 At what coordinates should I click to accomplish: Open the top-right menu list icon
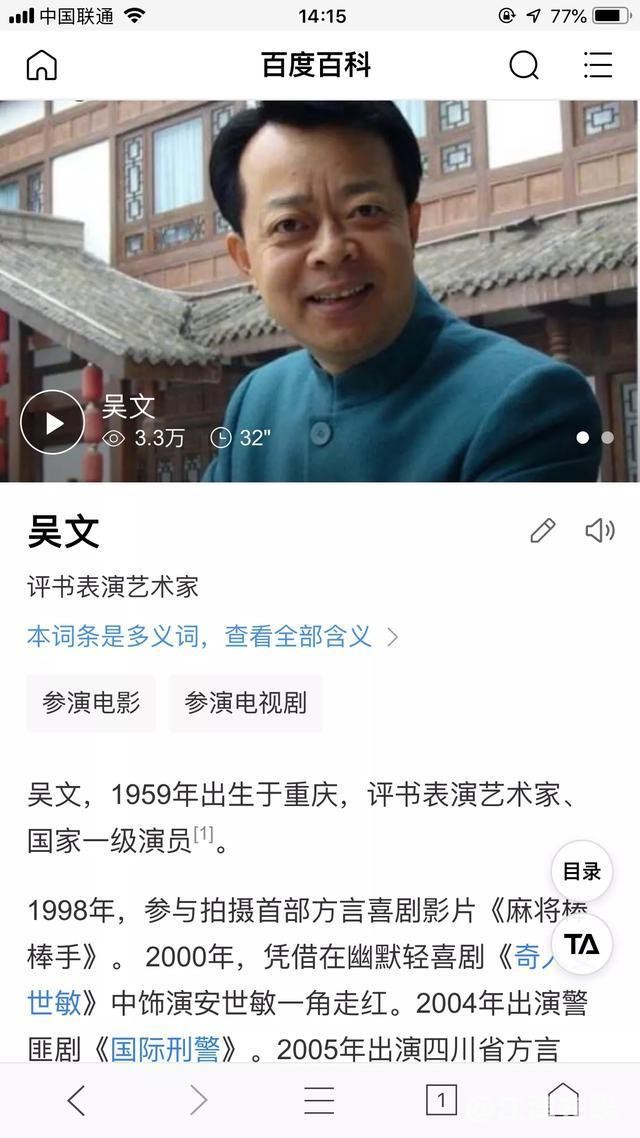coord(598,65)
